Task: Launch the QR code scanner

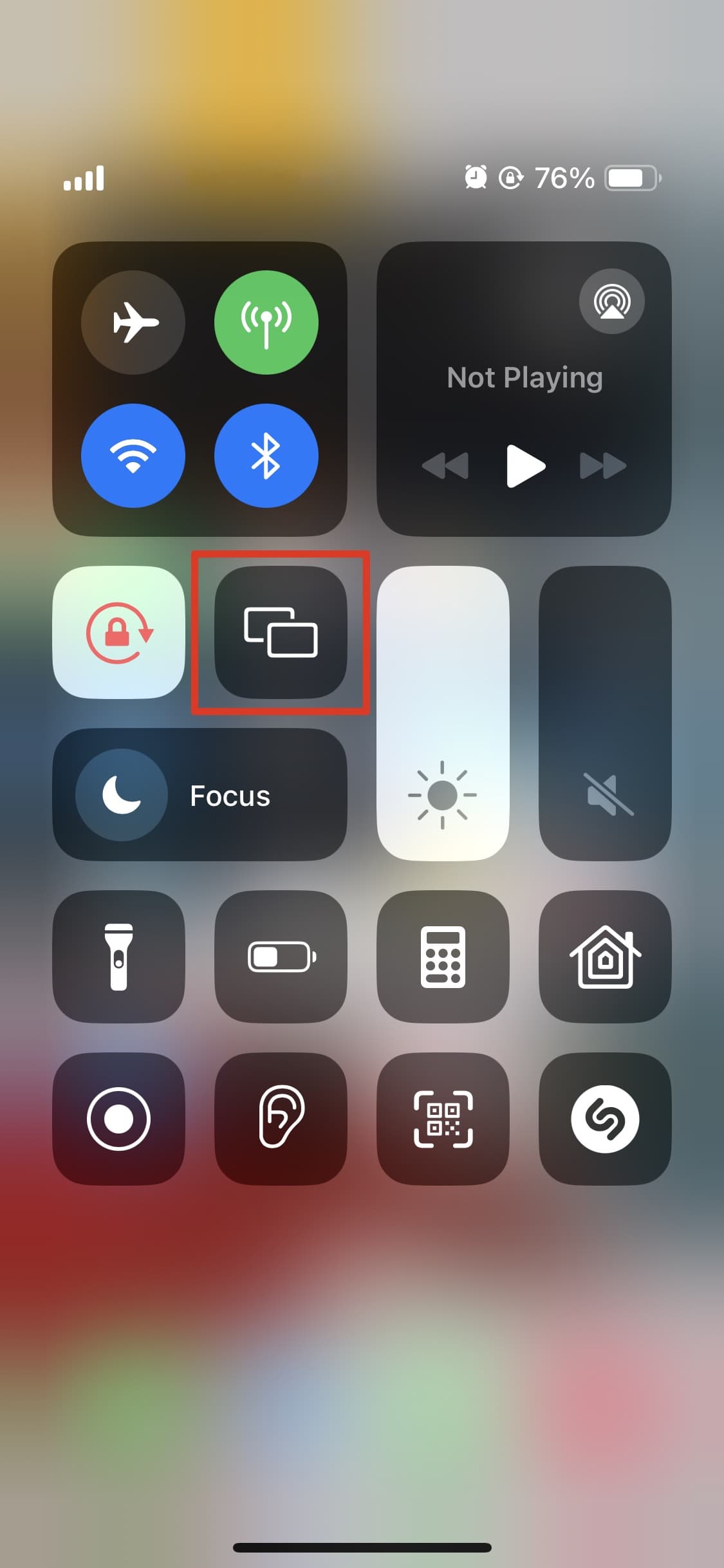Action: pos(443,1119)
